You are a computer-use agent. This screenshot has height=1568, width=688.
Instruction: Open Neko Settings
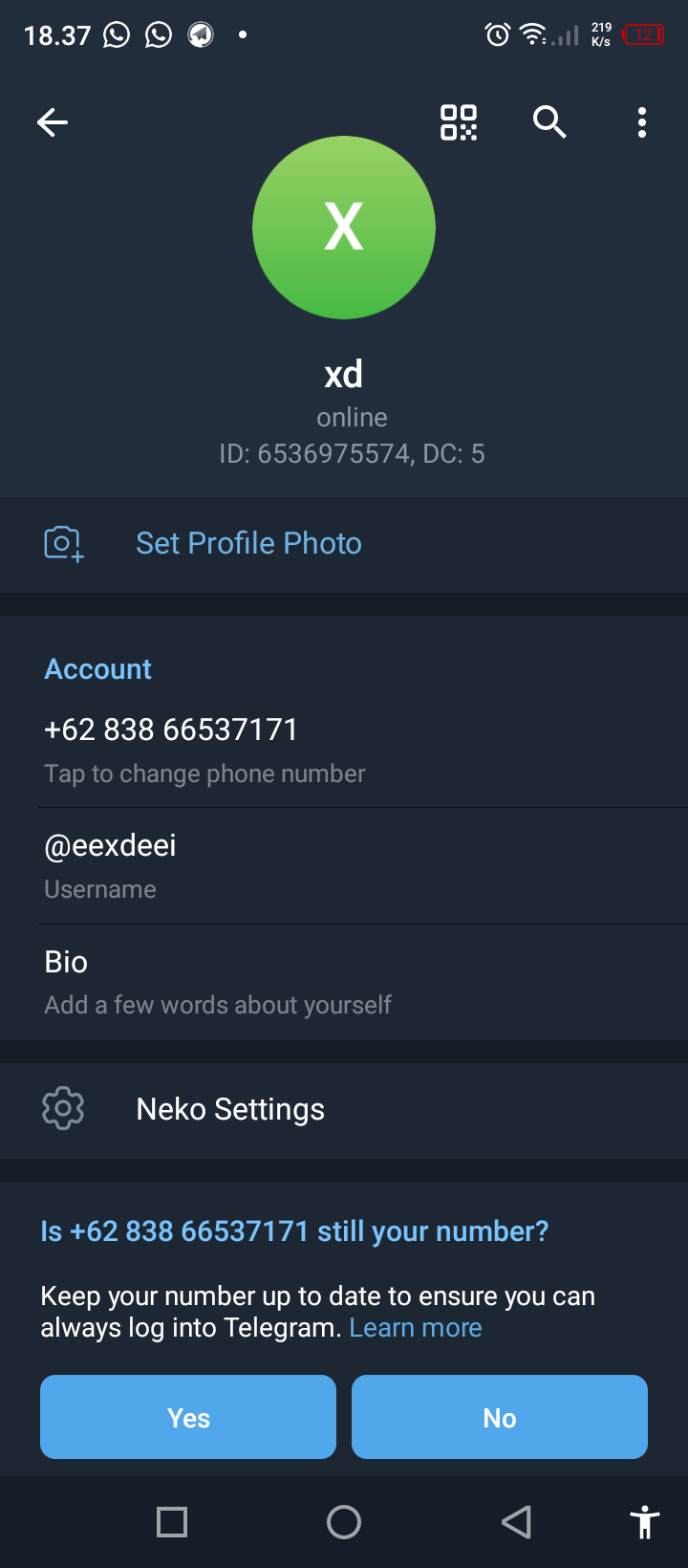(x=230, y=1109)
